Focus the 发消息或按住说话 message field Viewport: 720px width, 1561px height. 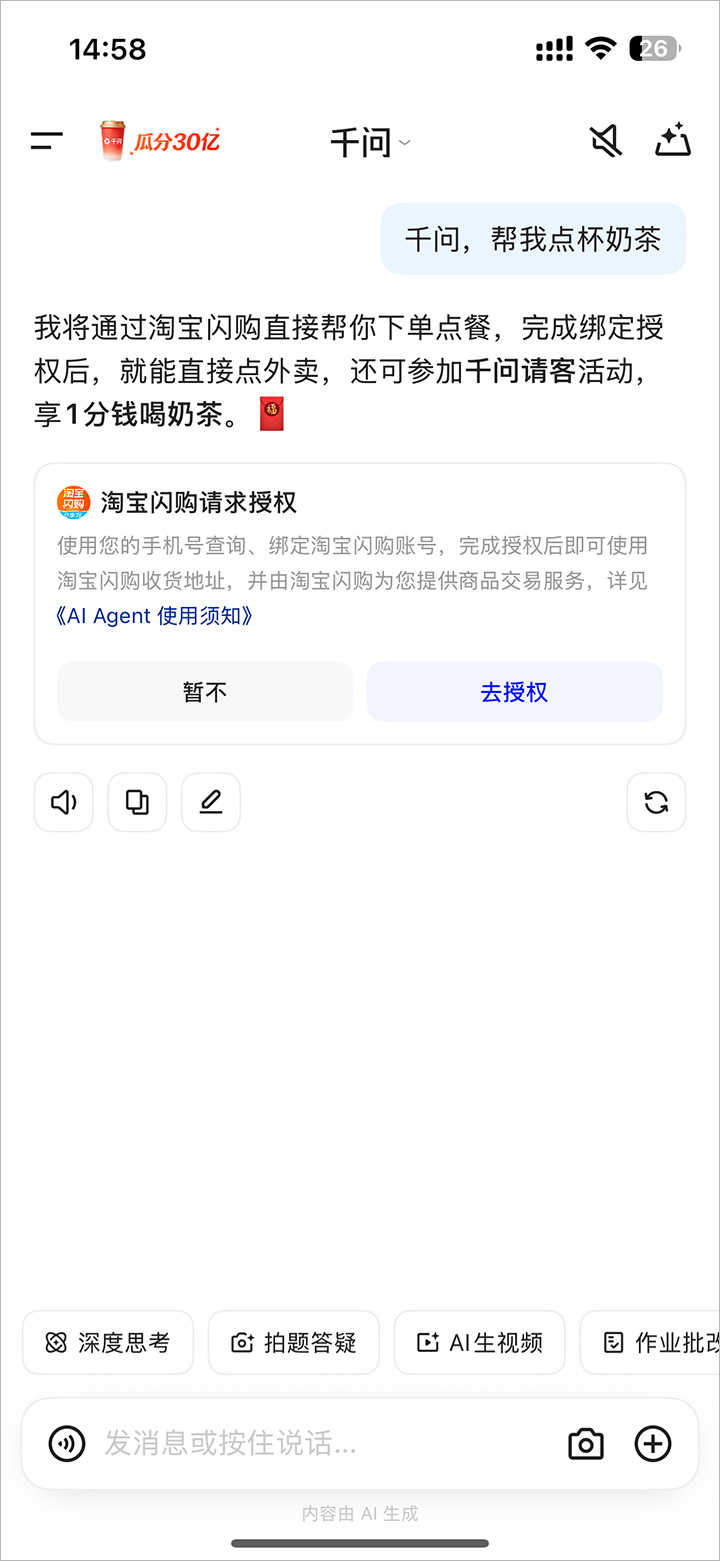tap(320, 1443)
